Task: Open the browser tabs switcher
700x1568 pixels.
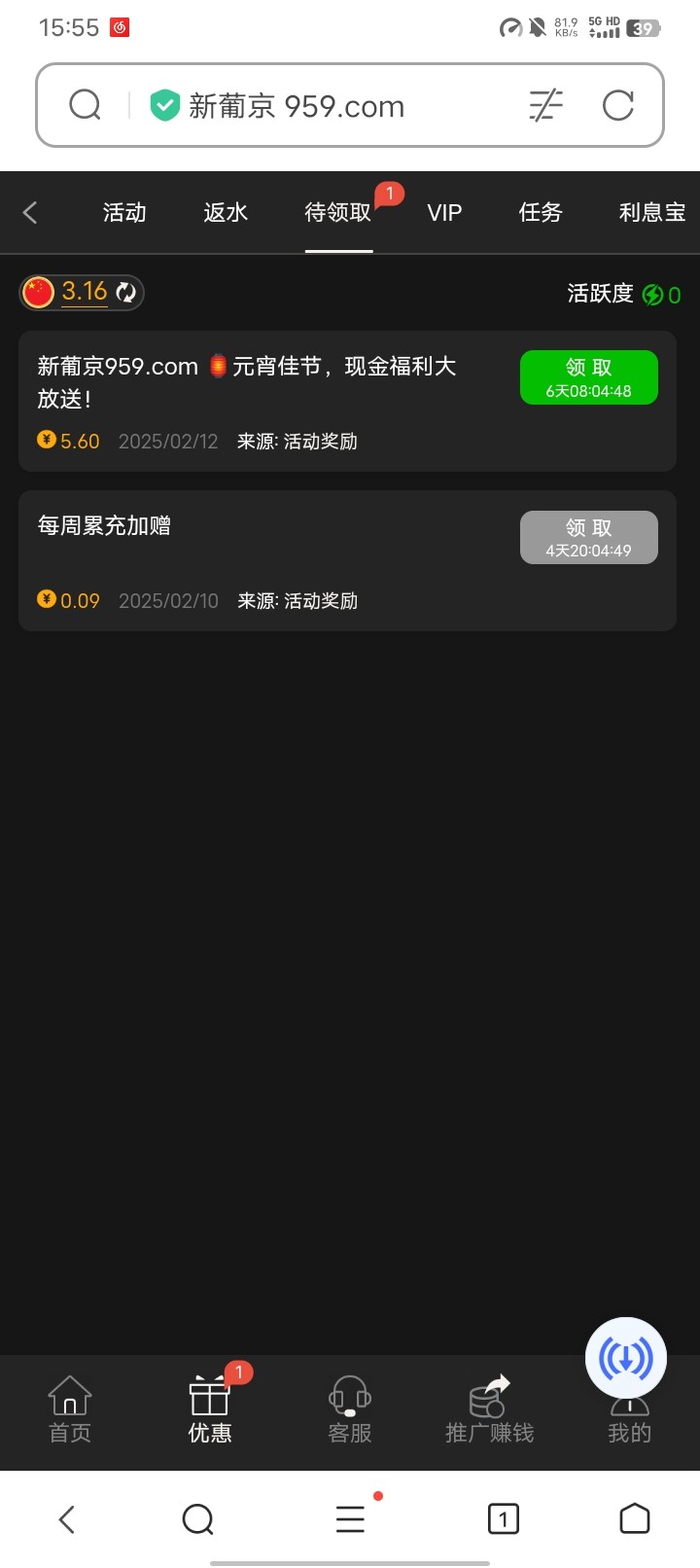Action: [x=503, y=1518]
